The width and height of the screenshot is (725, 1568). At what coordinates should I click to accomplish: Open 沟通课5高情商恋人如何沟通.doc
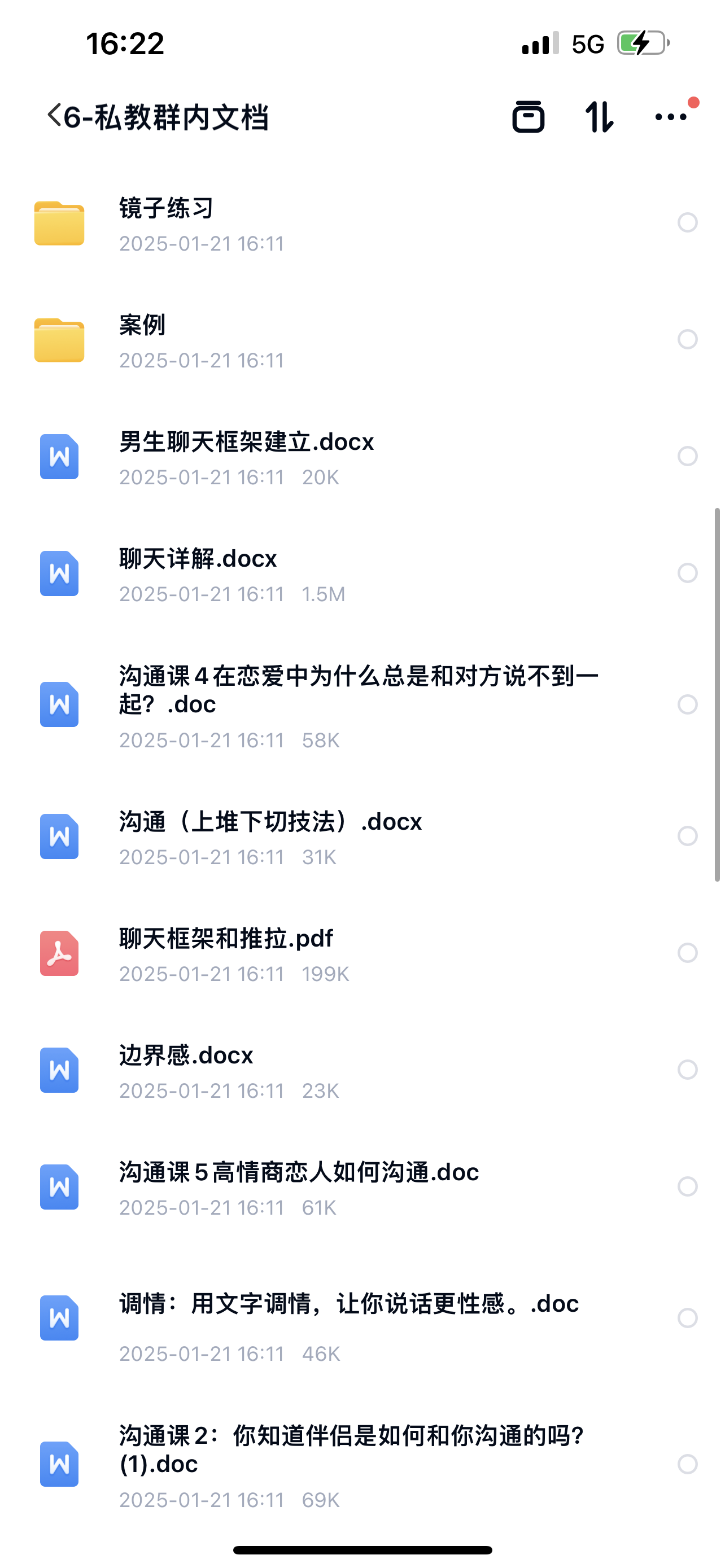[298, 1173]
